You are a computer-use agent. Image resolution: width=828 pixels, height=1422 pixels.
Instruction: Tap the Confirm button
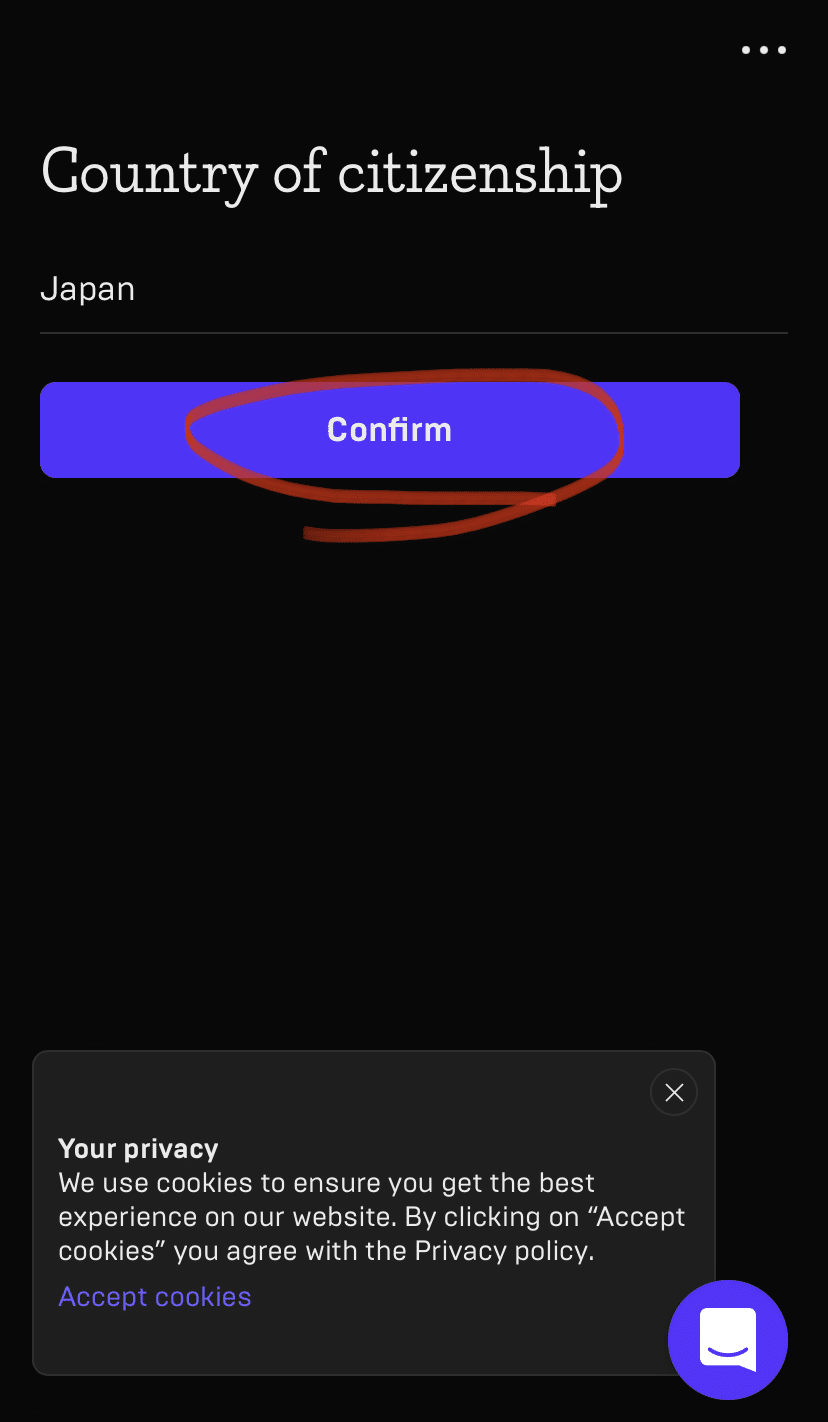pos(390,430)
